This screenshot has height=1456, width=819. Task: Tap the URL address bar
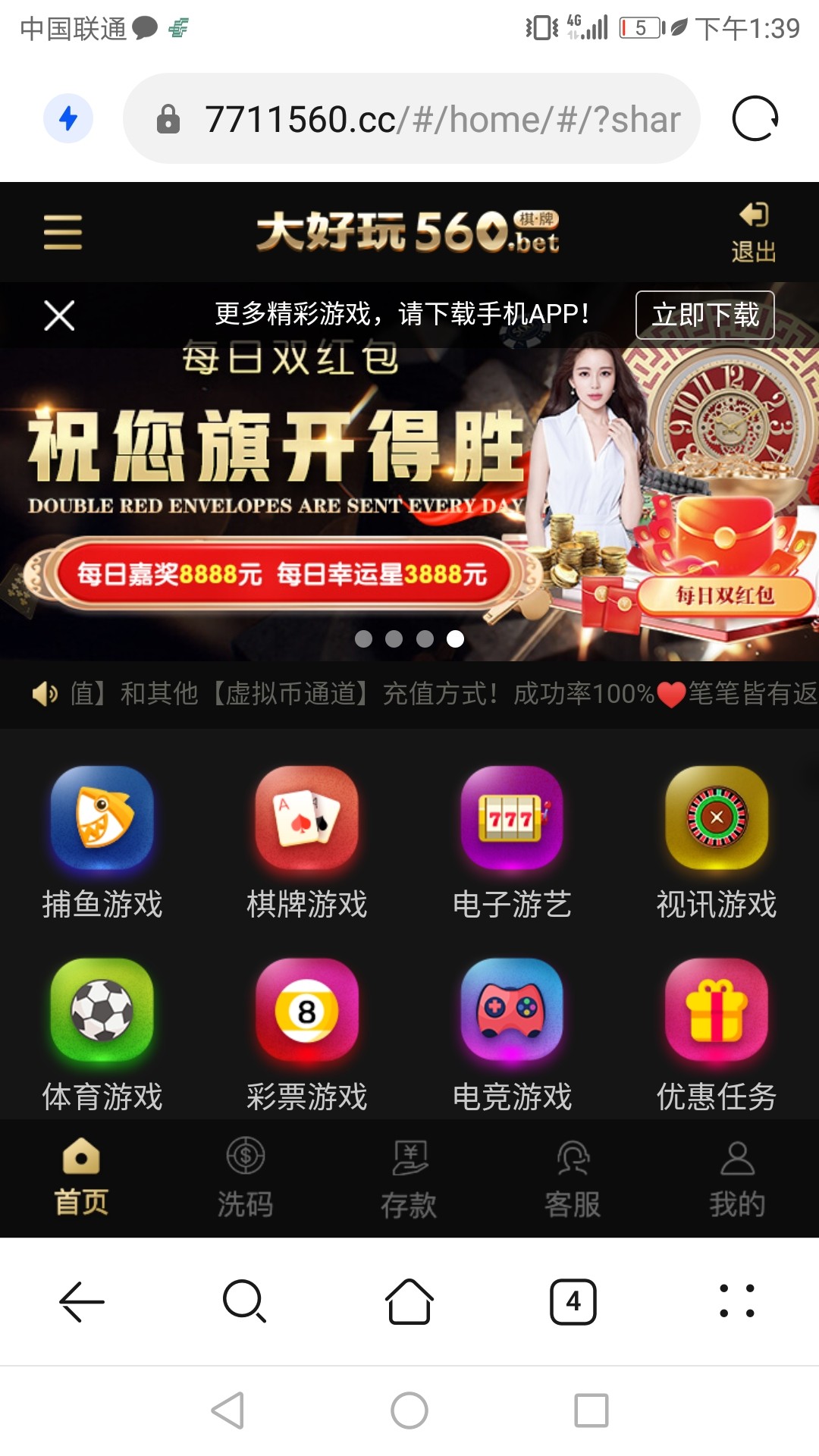[x=425, y=119]
